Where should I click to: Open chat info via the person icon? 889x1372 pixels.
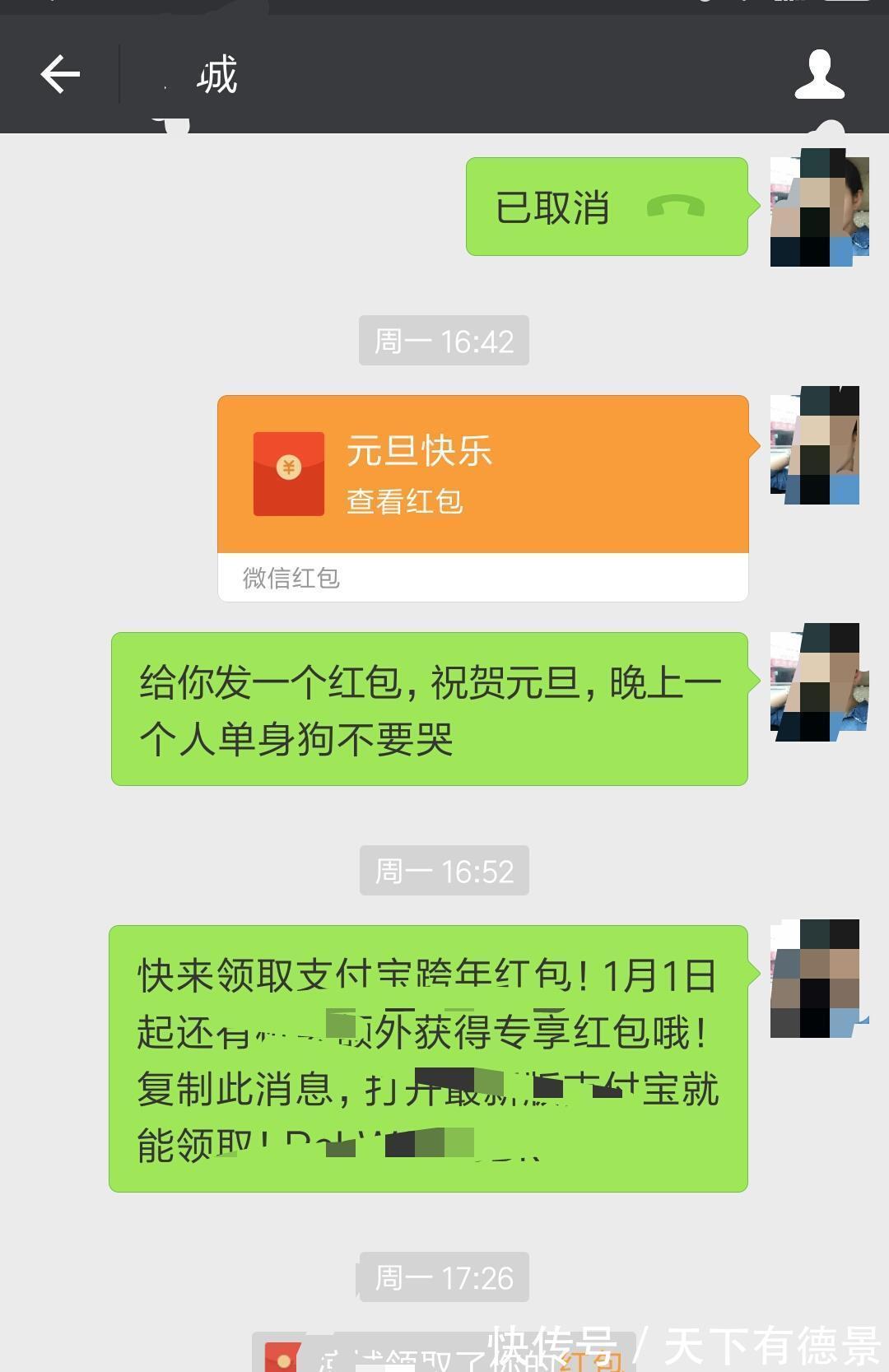click(x=819, y=75)
